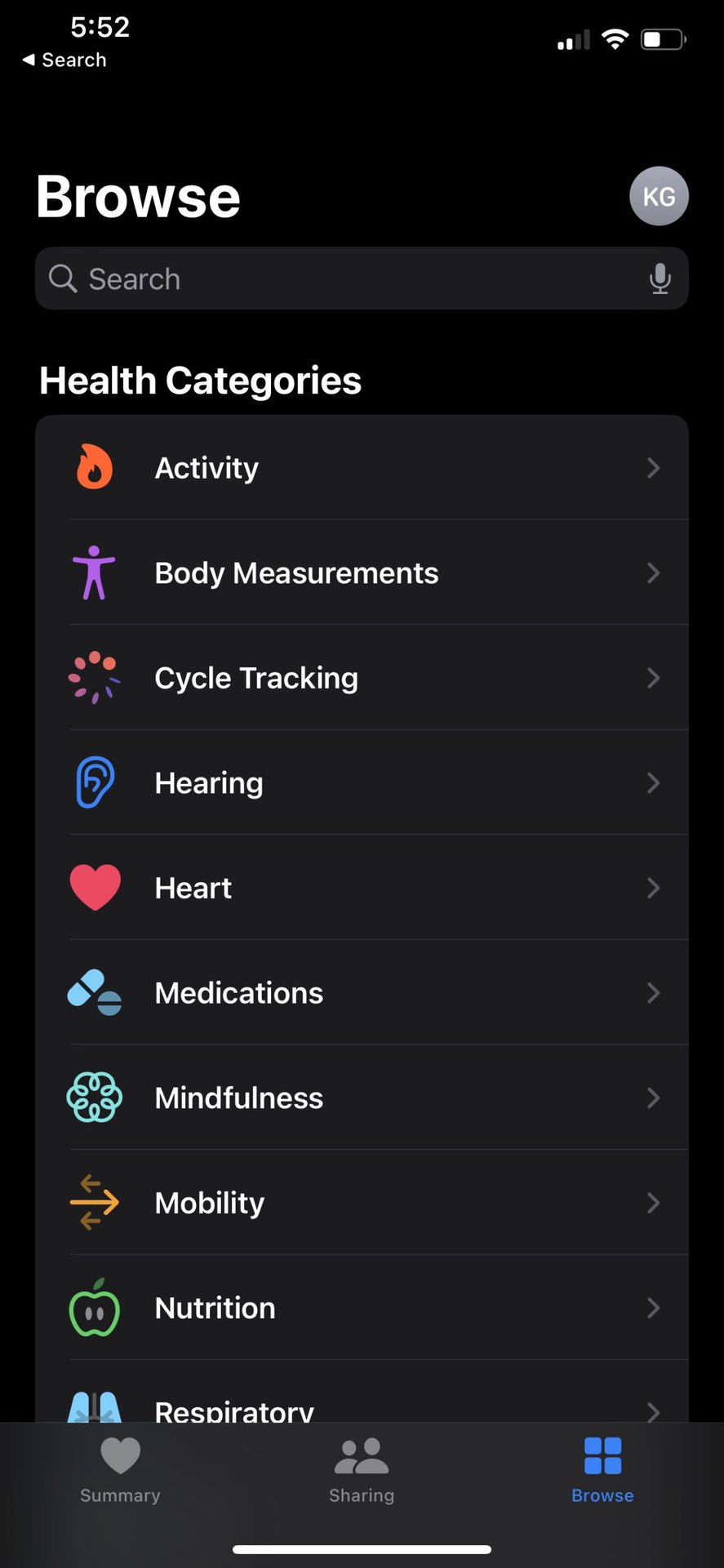Open the KG profile avatar

point(659,196)
